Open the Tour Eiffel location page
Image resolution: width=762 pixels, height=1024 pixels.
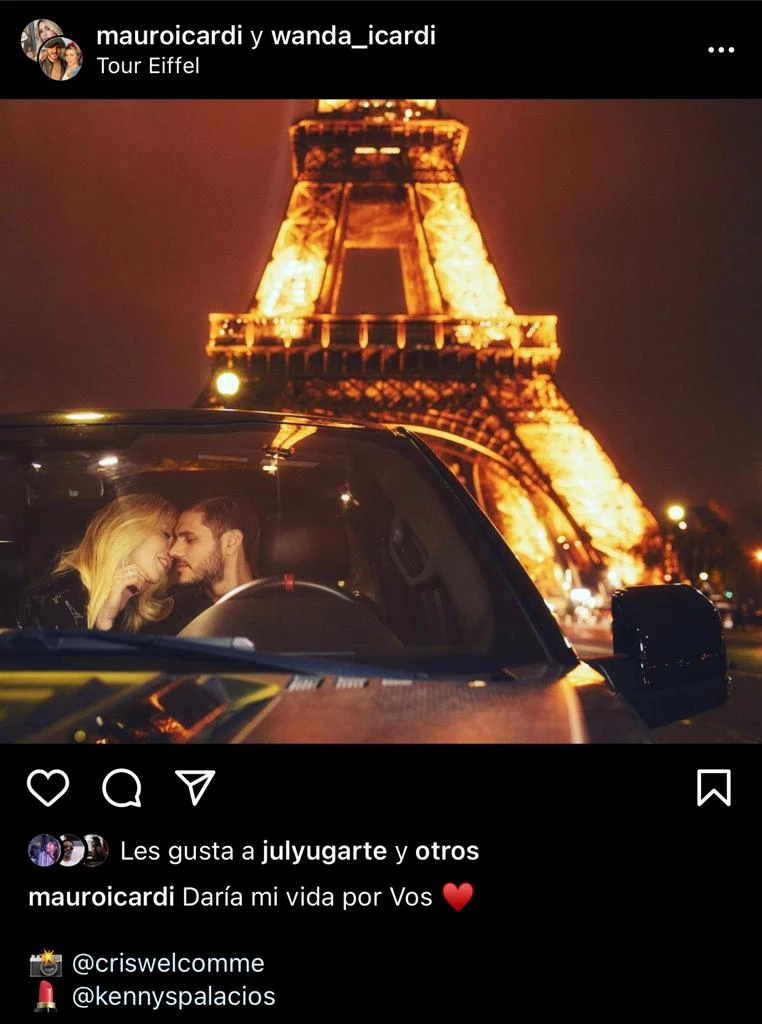(148, 66)
